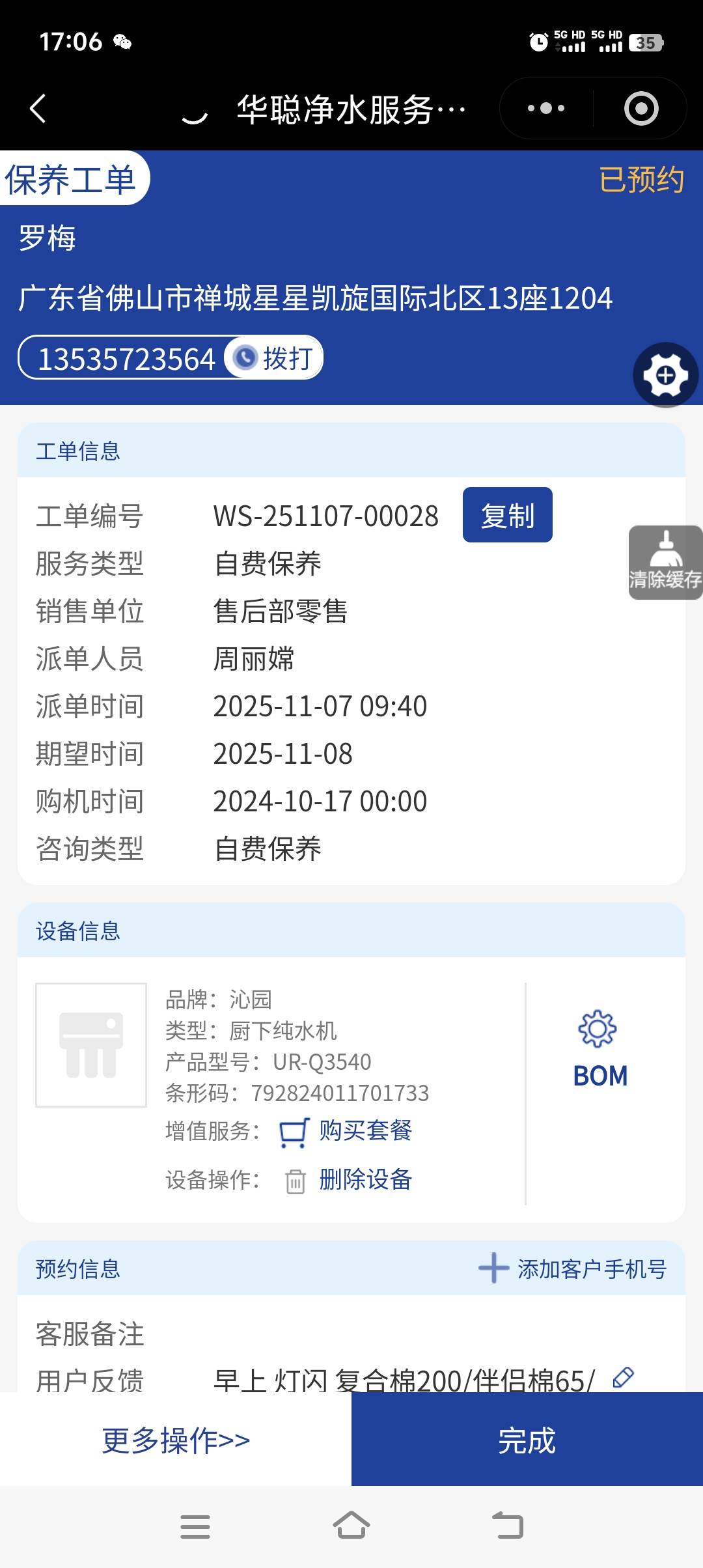This screenshot has height=1568, width=703.
Task: Mark the work order as 完成
Action: click(527, 1440)
